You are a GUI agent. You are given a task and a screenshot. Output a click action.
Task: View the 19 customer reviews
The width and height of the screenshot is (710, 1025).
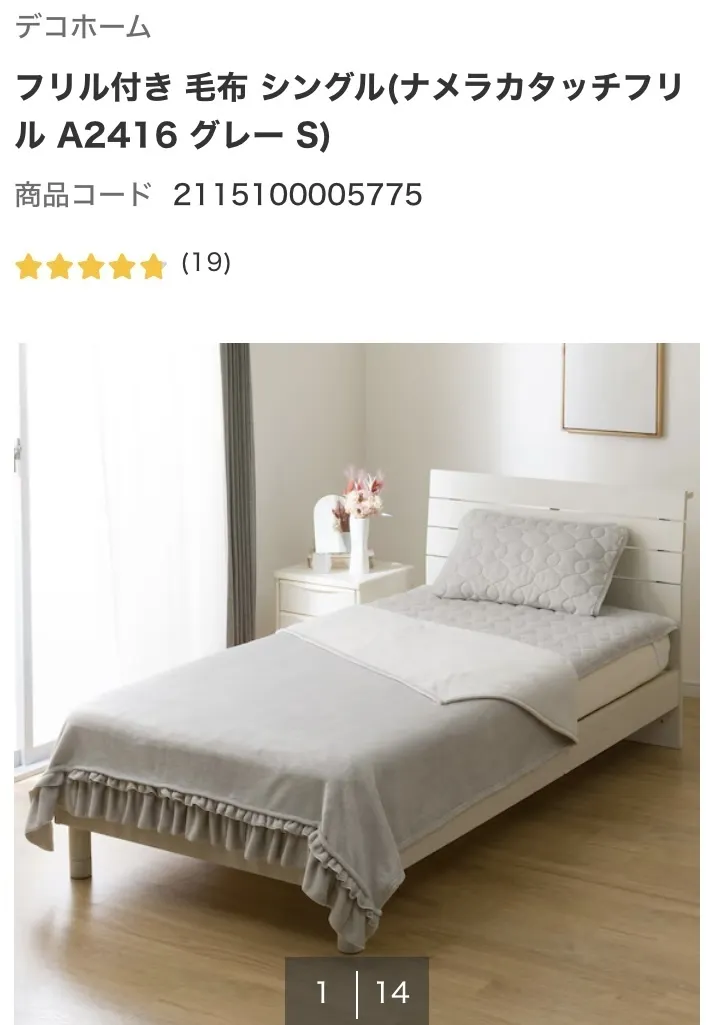[206, 263]
